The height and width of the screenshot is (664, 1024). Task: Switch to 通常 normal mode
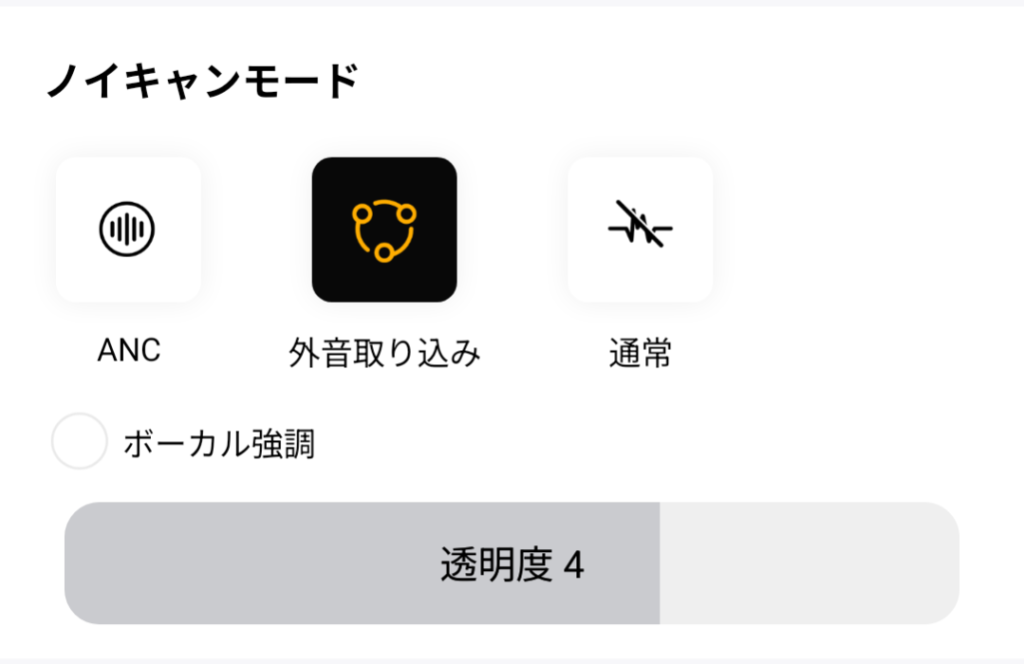tap(640, 230)
